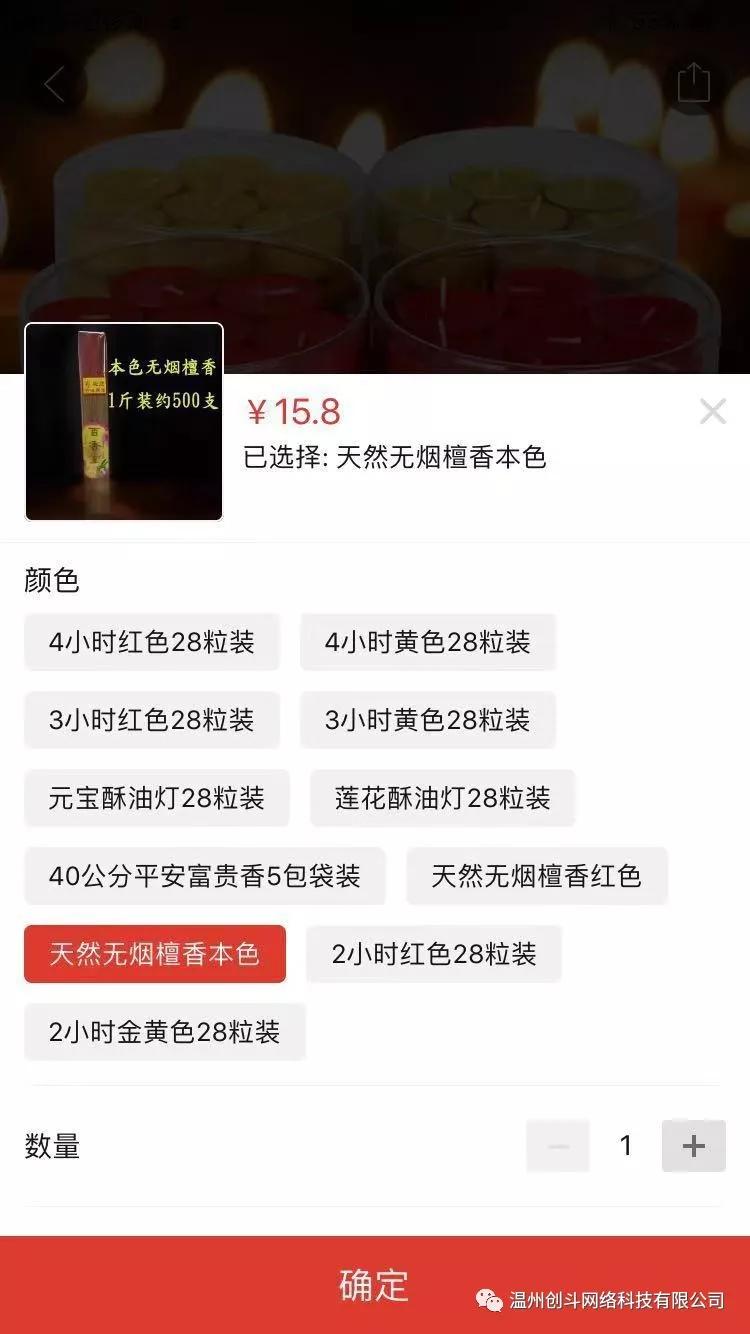This screenshot has width=750, height=1334.
Task: Increase quantity with the plus icon
Action: (693, 1146)
